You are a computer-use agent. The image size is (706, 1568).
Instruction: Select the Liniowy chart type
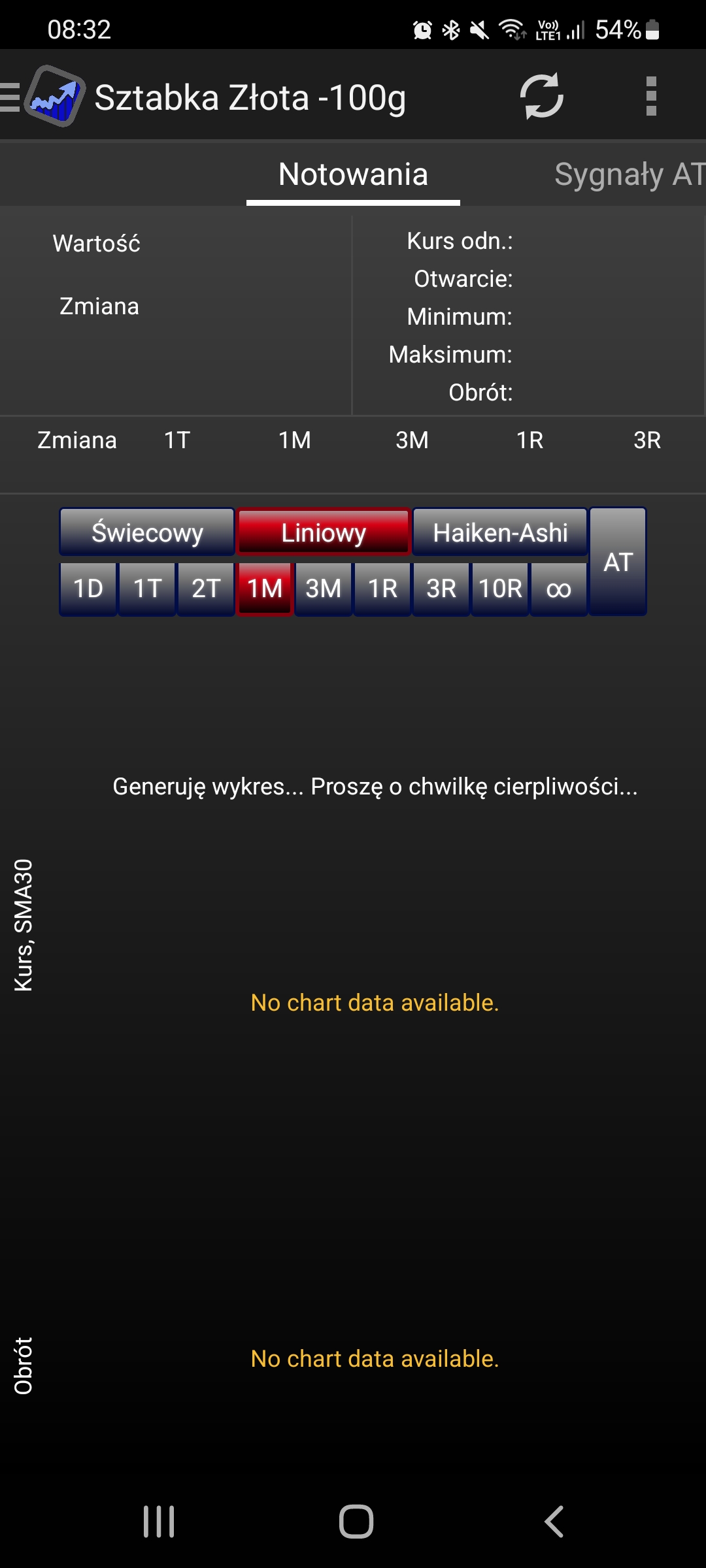pos(324,532)
